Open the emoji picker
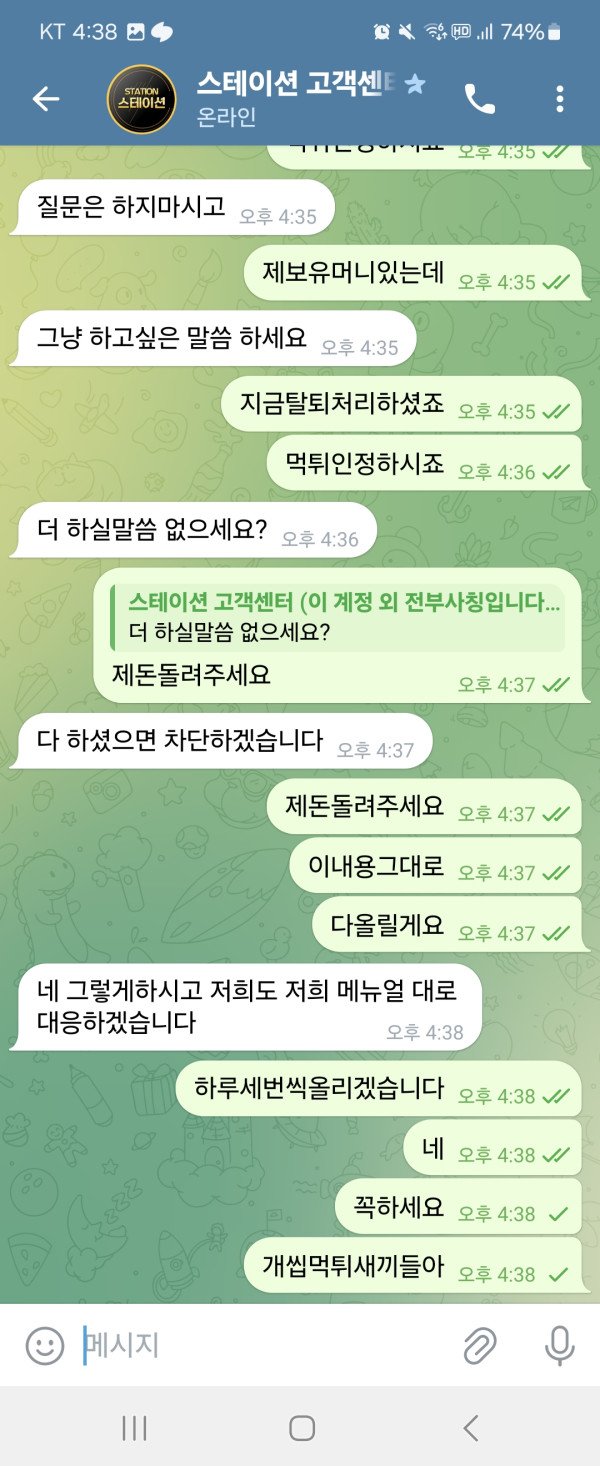Image resolution: width=600 pixels, height=1466 pixels. click(x=44, y=1345)
